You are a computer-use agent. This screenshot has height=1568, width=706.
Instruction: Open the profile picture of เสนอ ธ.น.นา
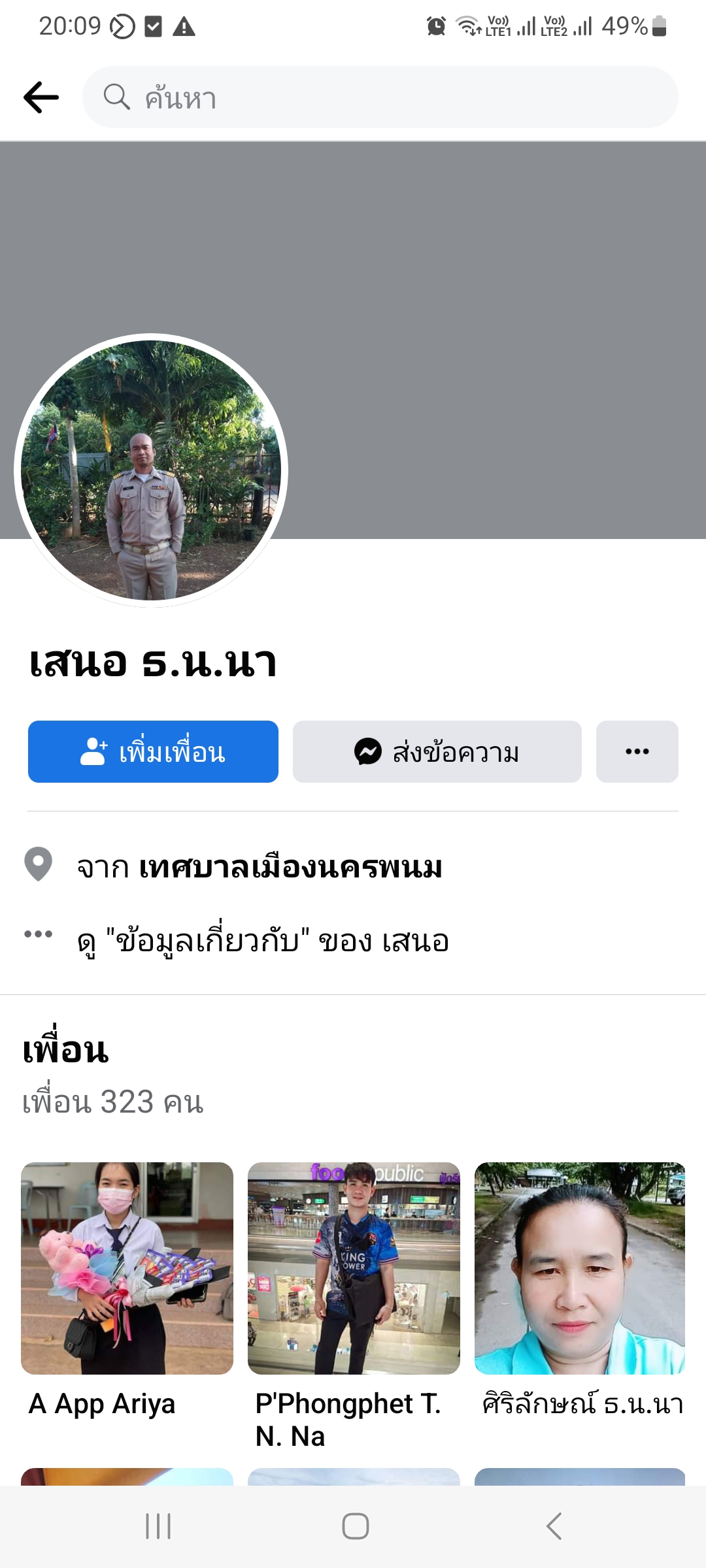[x=151, y=470]
